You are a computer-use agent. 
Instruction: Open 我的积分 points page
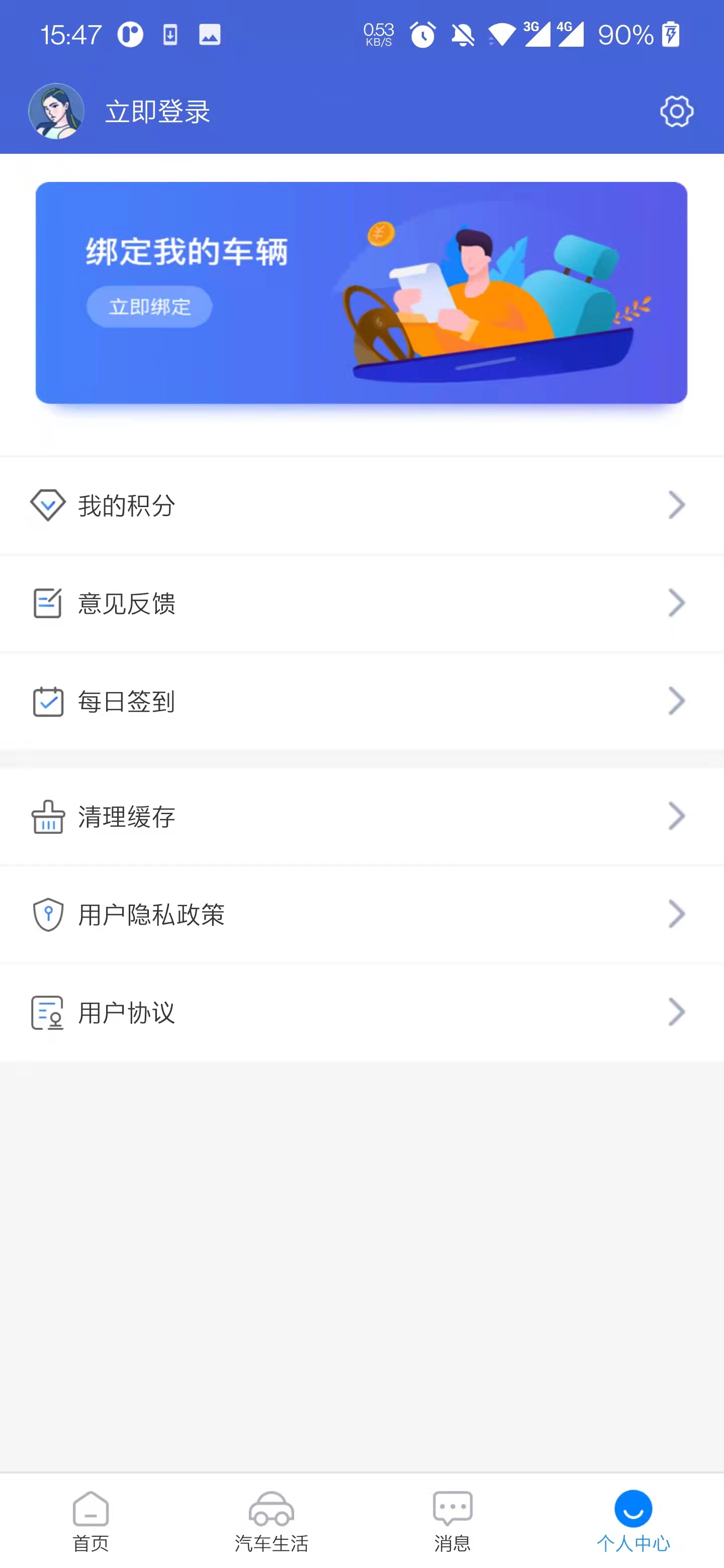click(361, 505)
